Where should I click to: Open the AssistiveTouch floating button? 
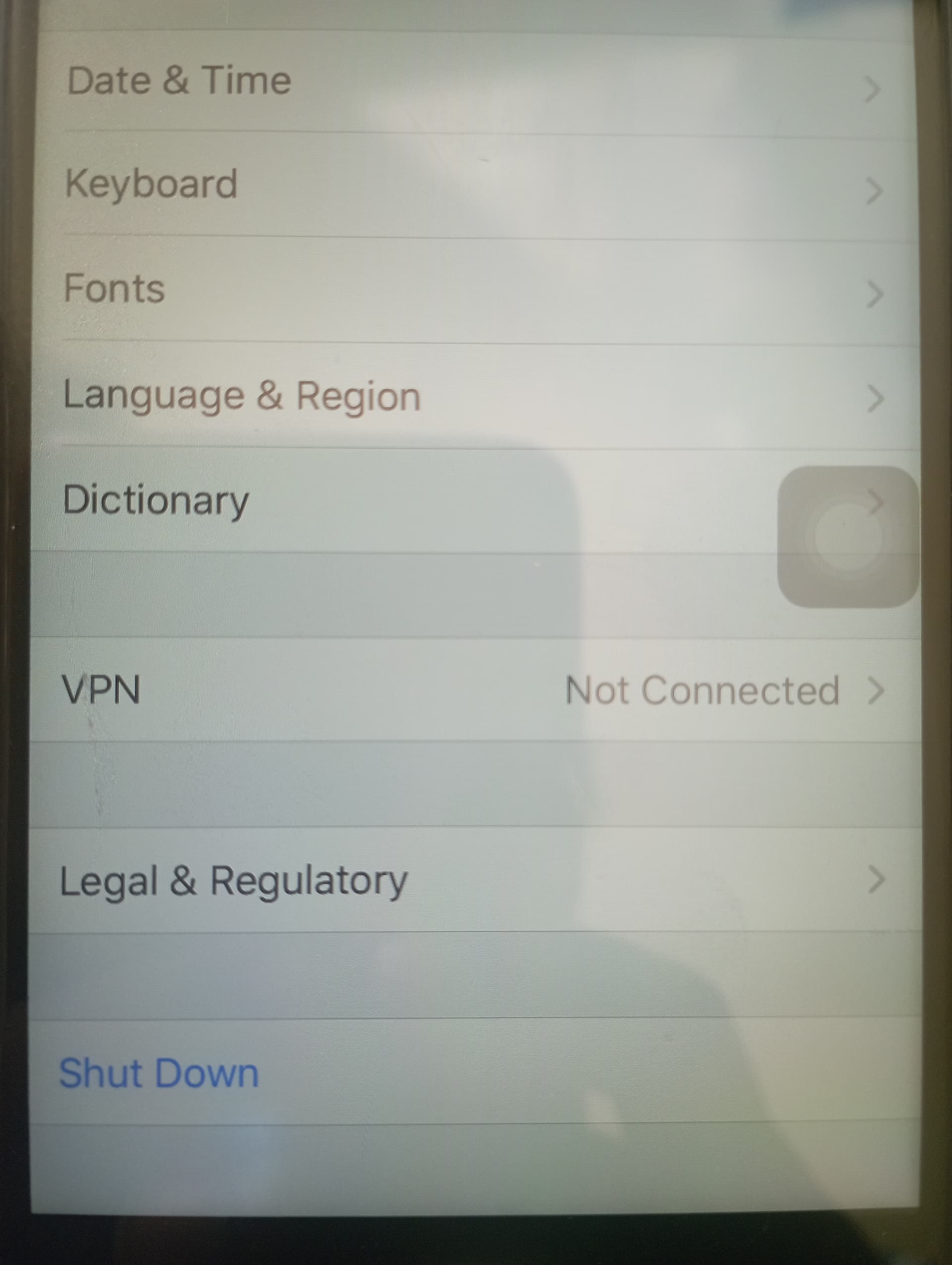848,536
